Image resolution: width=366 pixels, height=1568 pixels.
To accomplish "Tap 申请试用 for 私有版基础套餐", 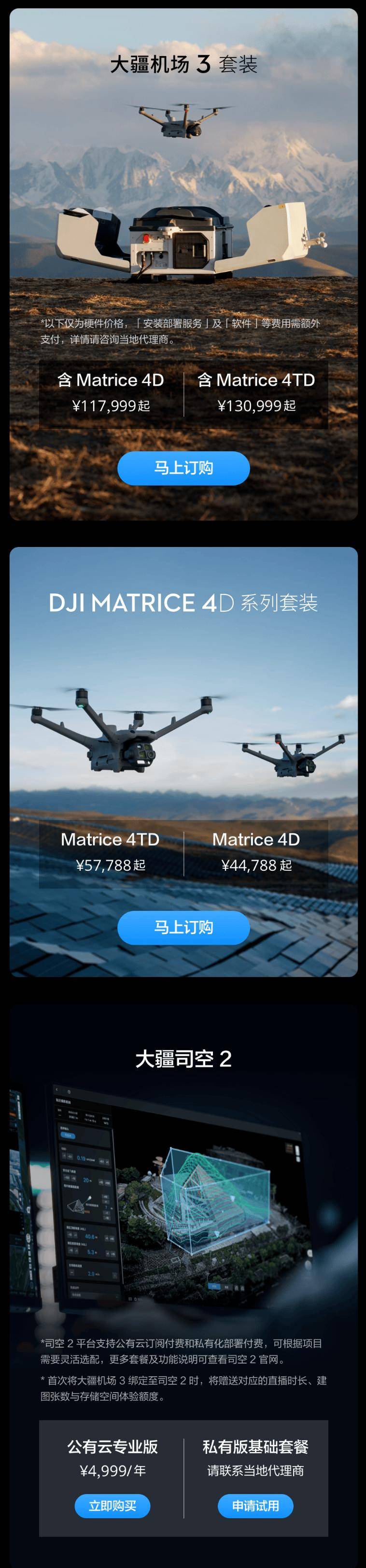I will [x=255, y=1505].
